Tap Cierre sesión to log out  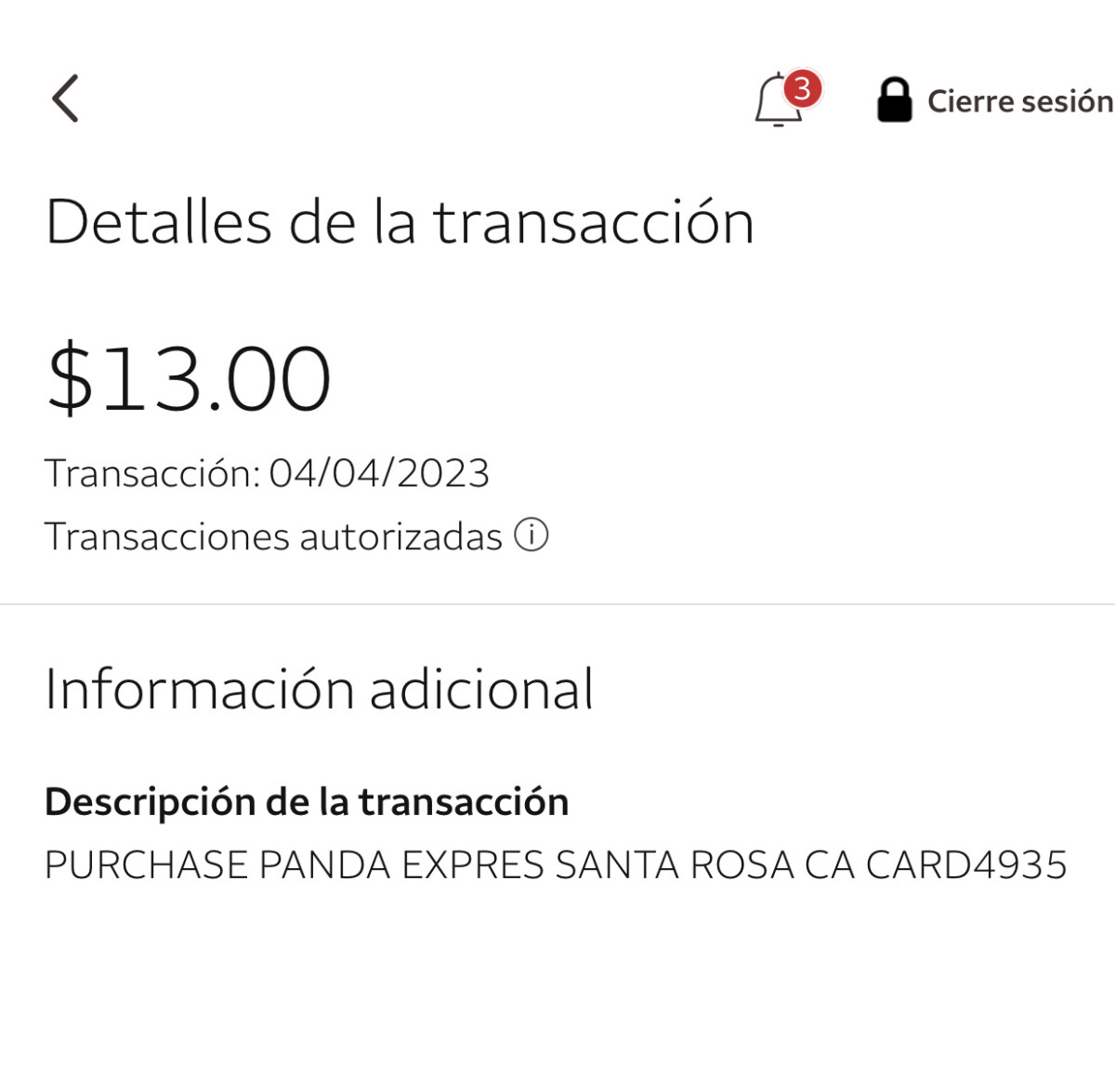(994, 100)
